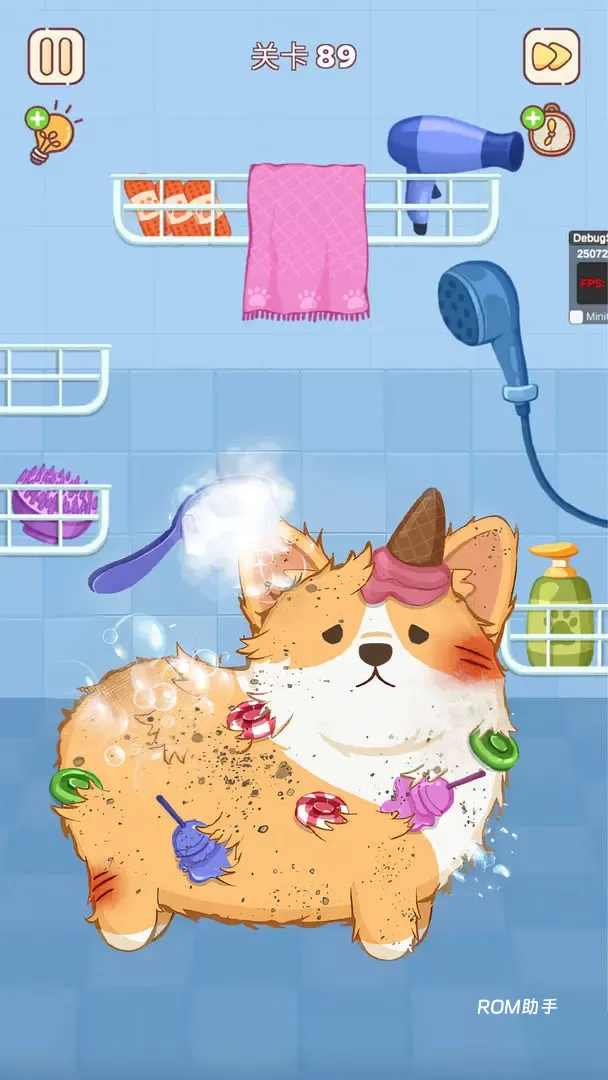
Task: Get a hint with the lightbulb
Action: point(50,135)
